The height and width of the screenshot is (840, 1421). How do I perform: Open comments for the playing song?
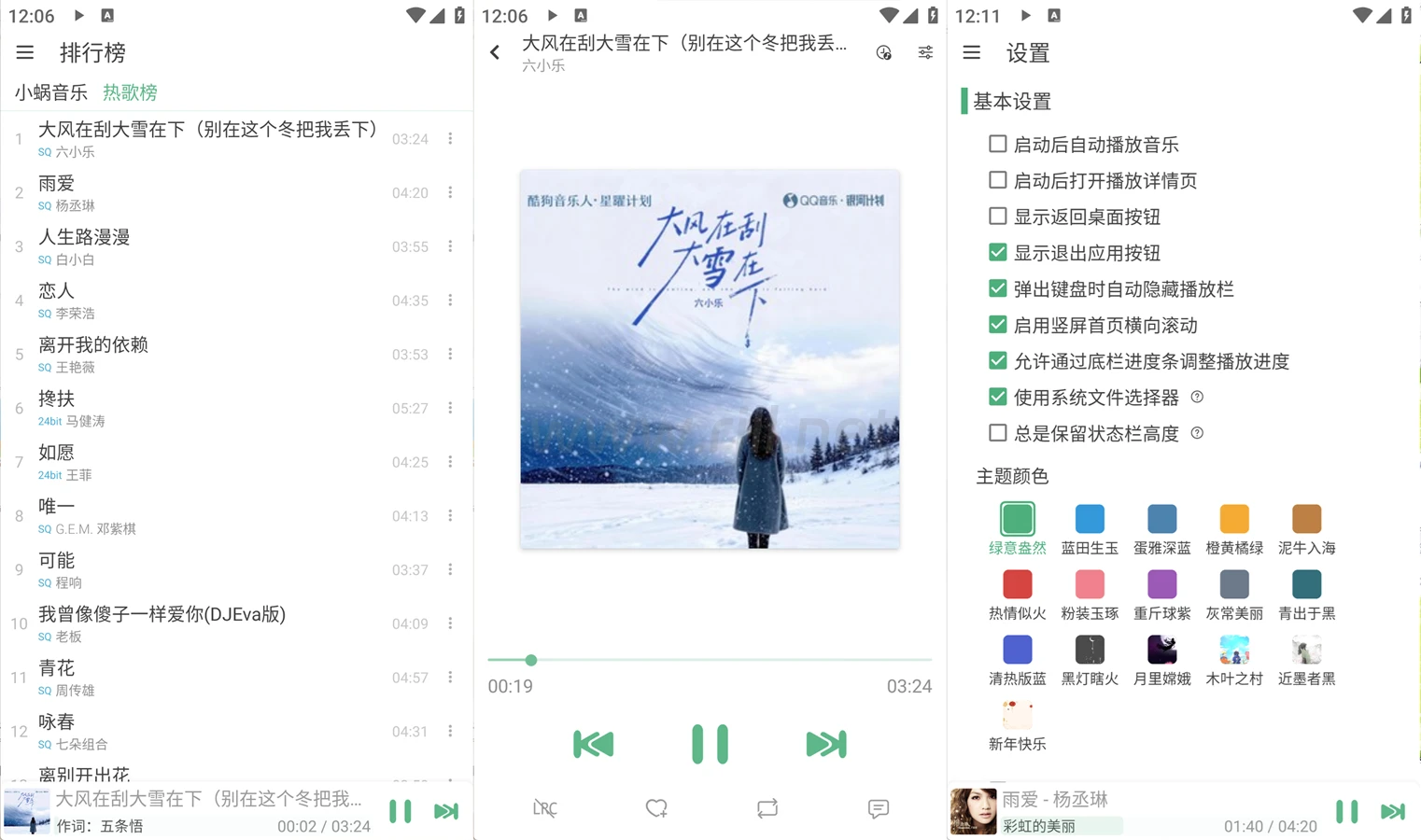coord(878,808)
